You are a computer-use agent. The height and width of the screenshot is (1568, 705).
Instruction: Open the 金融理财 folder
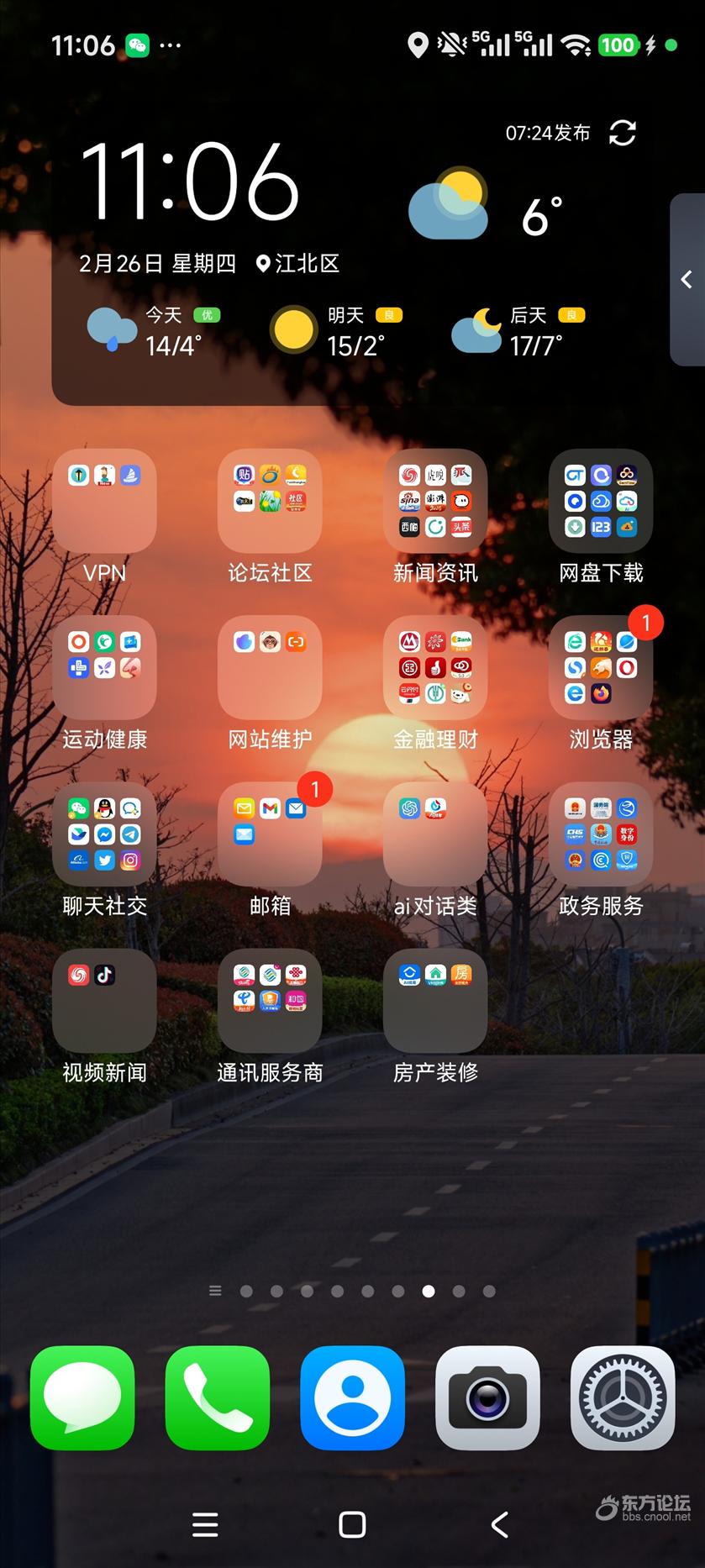[435, 668]
